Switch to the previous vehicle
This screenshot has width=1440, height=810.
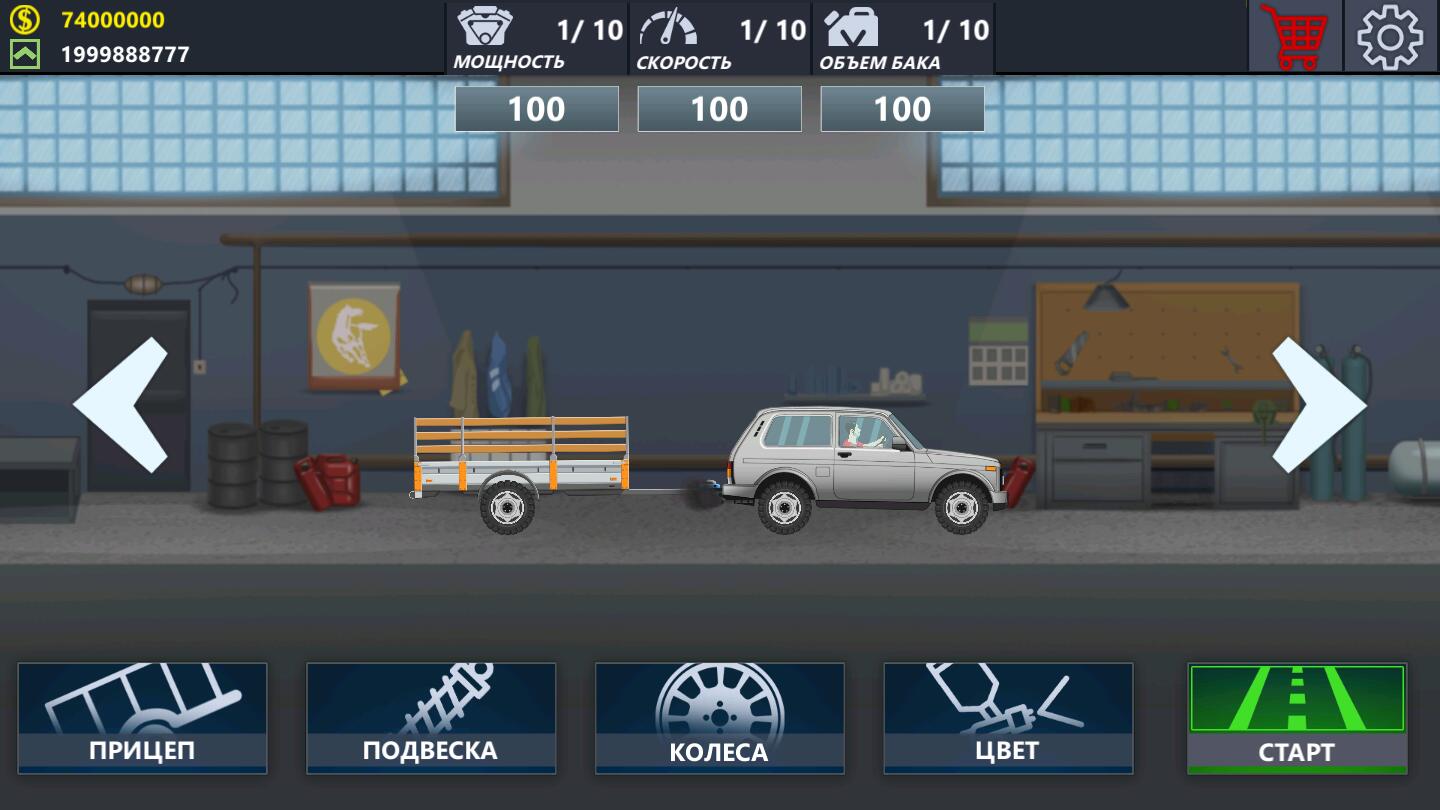pos(122,404)
